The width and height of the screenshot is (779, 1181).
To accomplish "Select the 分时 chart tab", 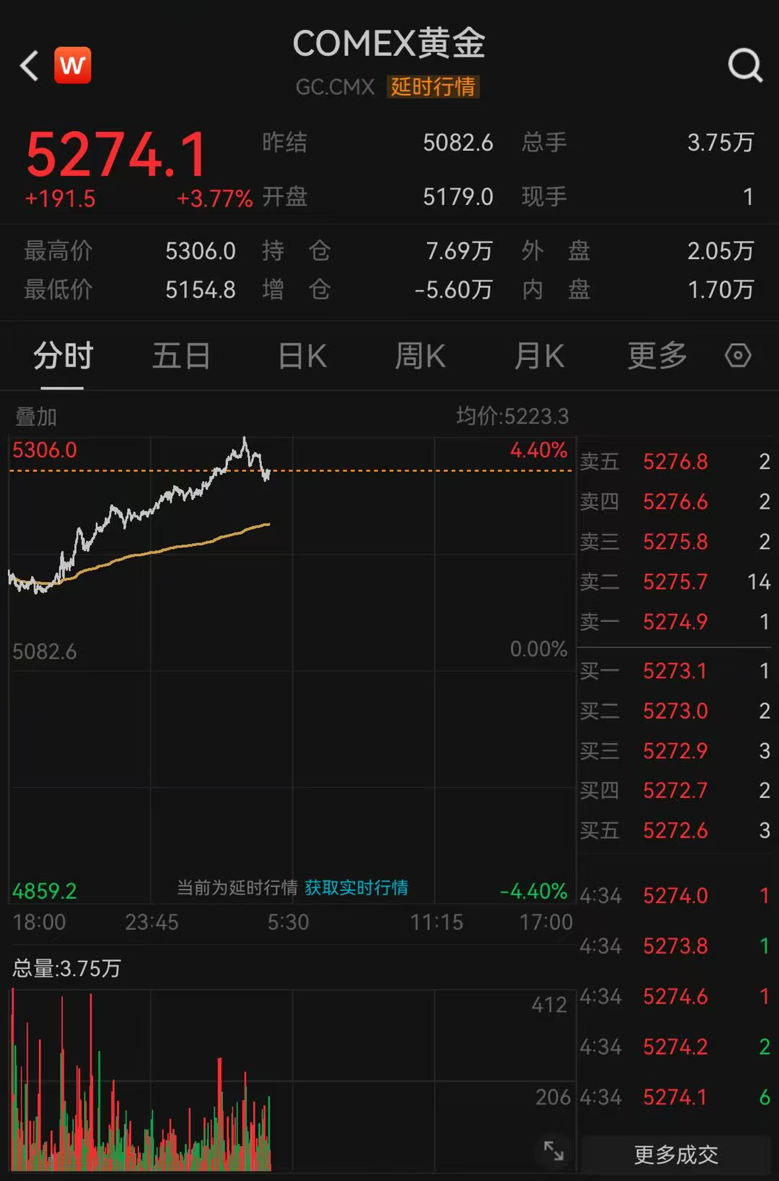I will [x=63, y=356].
